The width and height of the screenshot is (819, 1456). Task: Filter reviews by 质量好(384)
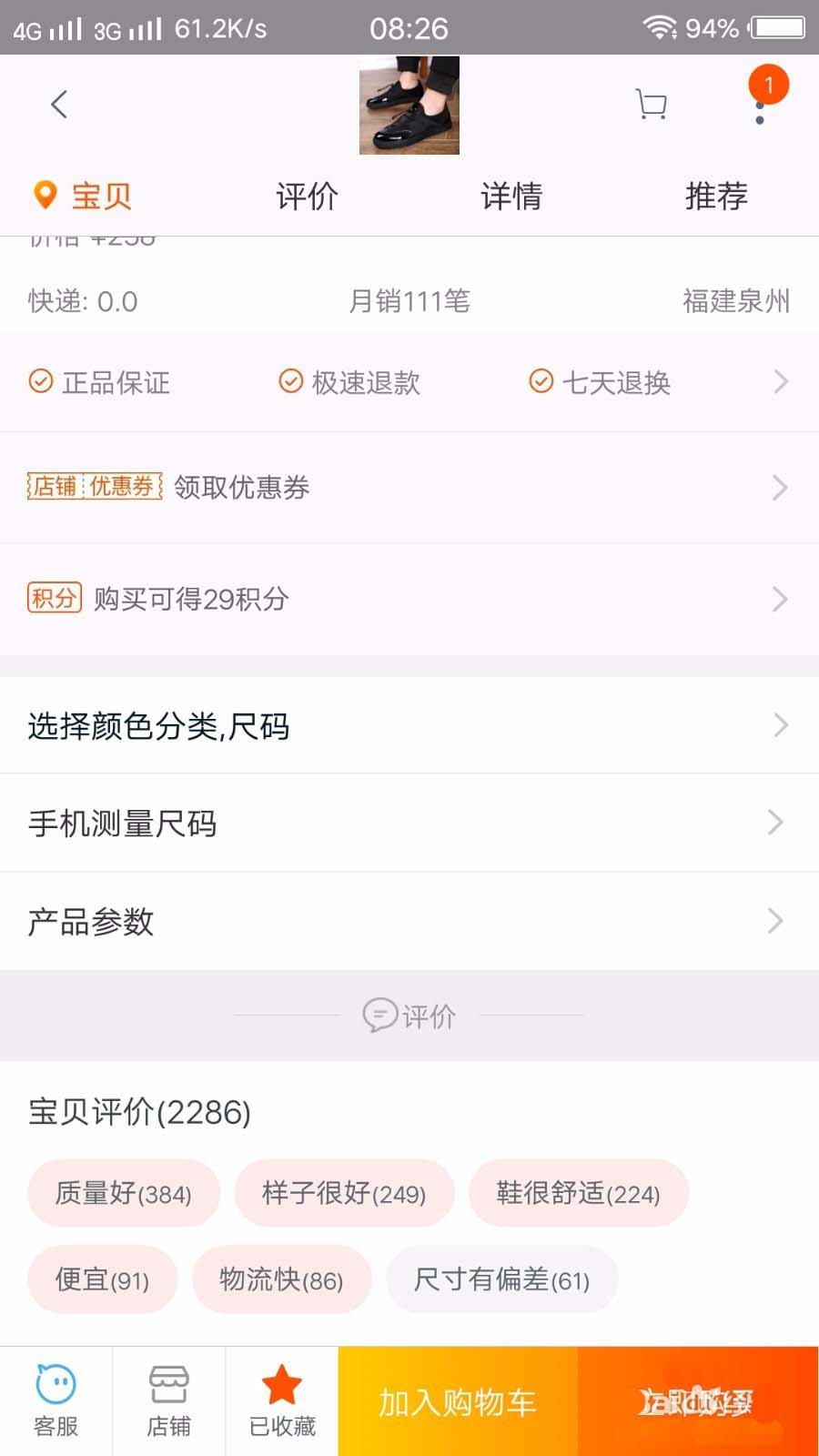[124, 1193]
